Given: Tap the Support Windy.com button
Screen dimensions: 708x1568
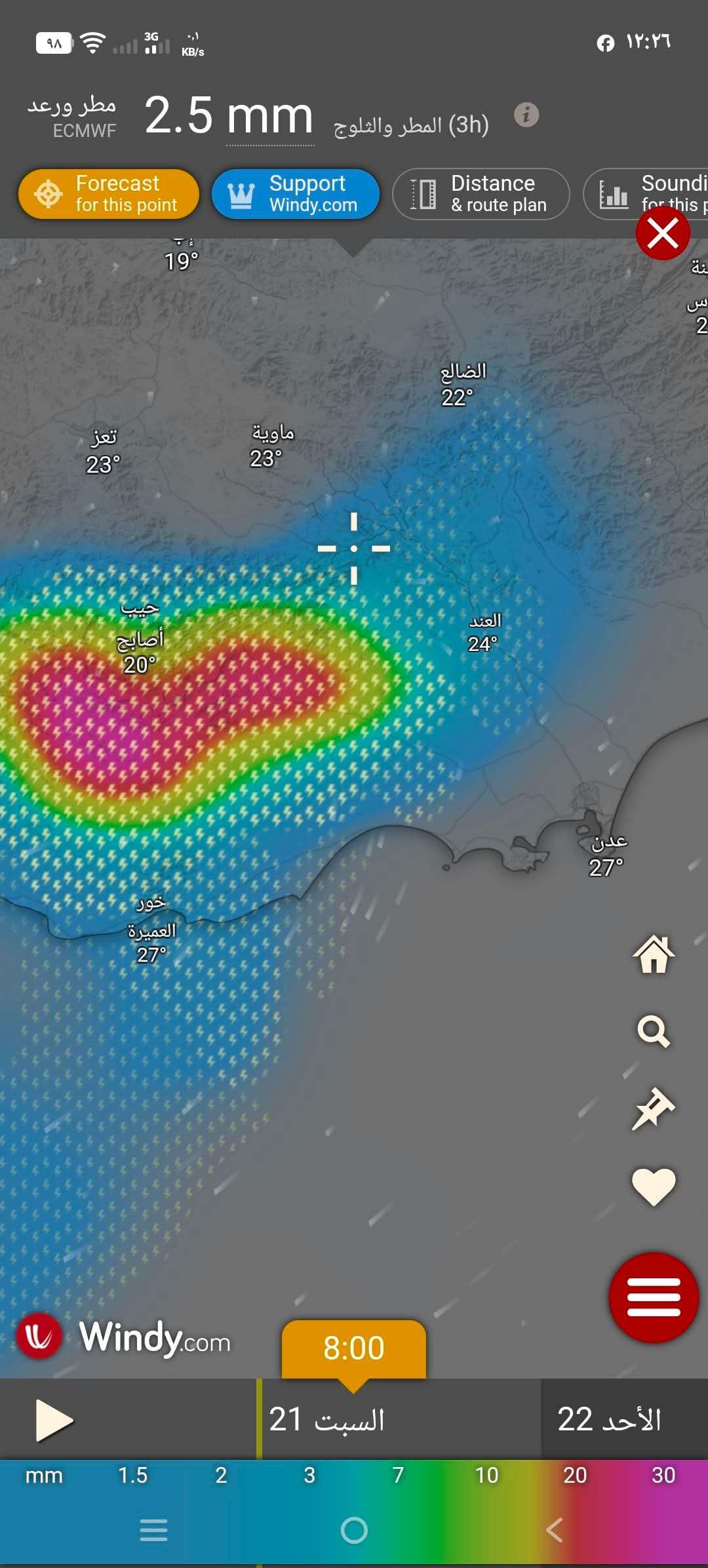Looking at the screenshot, I should click(296, 194).
